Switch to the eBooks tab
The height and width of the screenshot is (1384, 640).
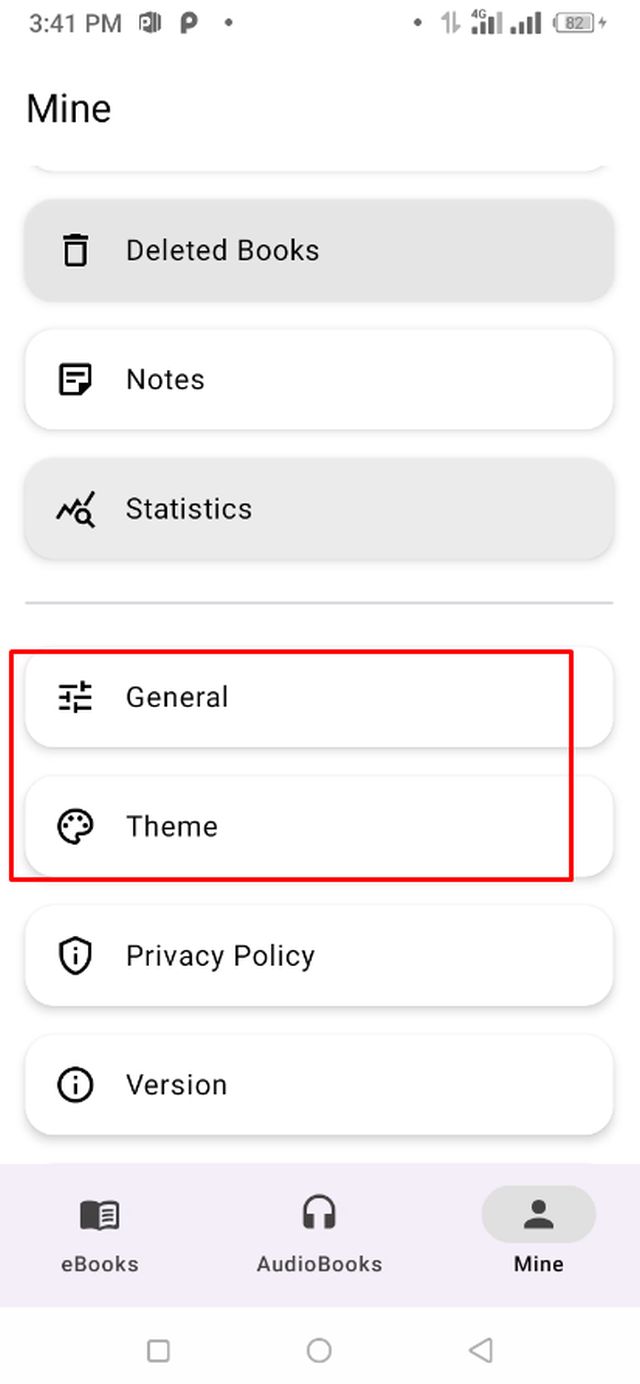(x=100, y=1236)
